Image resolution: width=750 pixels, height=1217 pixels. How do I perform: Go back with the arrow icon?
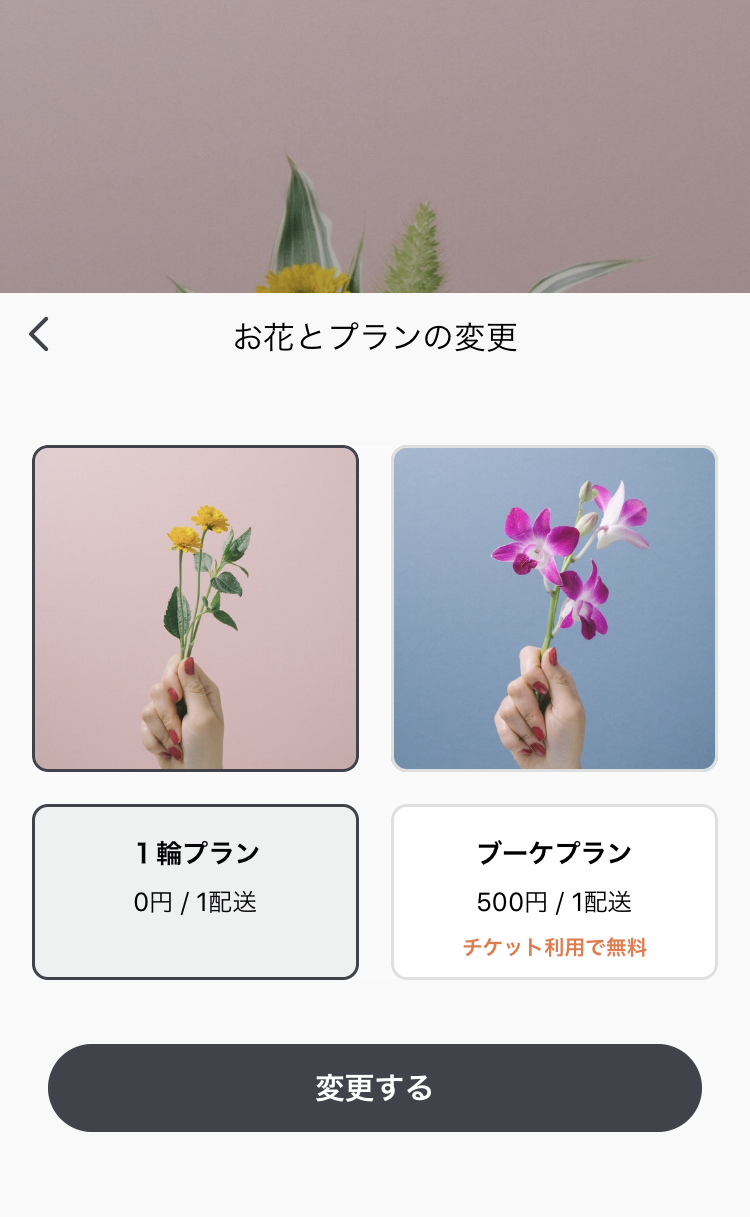click(x=39, y=335)
